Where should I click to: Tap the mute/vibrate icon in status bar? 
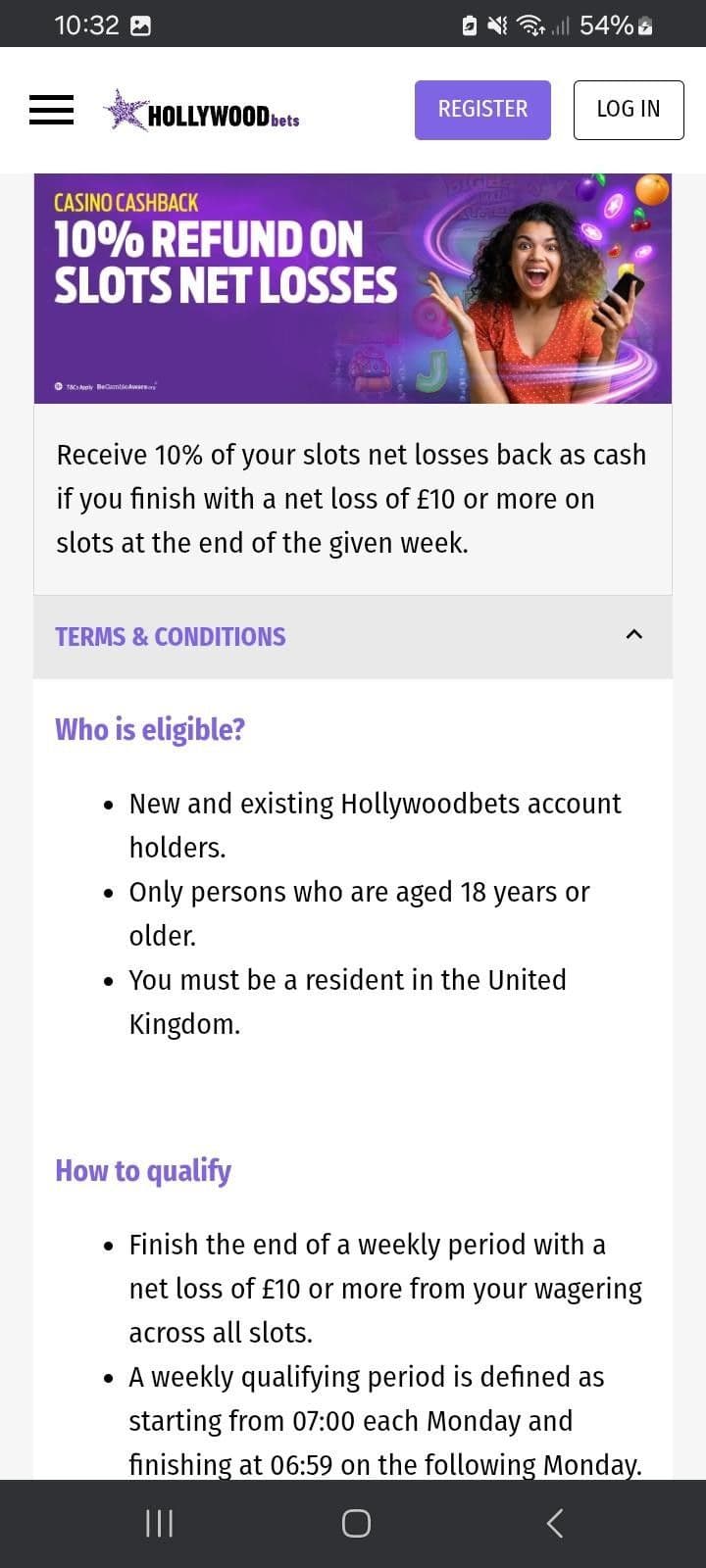(496, 24)
